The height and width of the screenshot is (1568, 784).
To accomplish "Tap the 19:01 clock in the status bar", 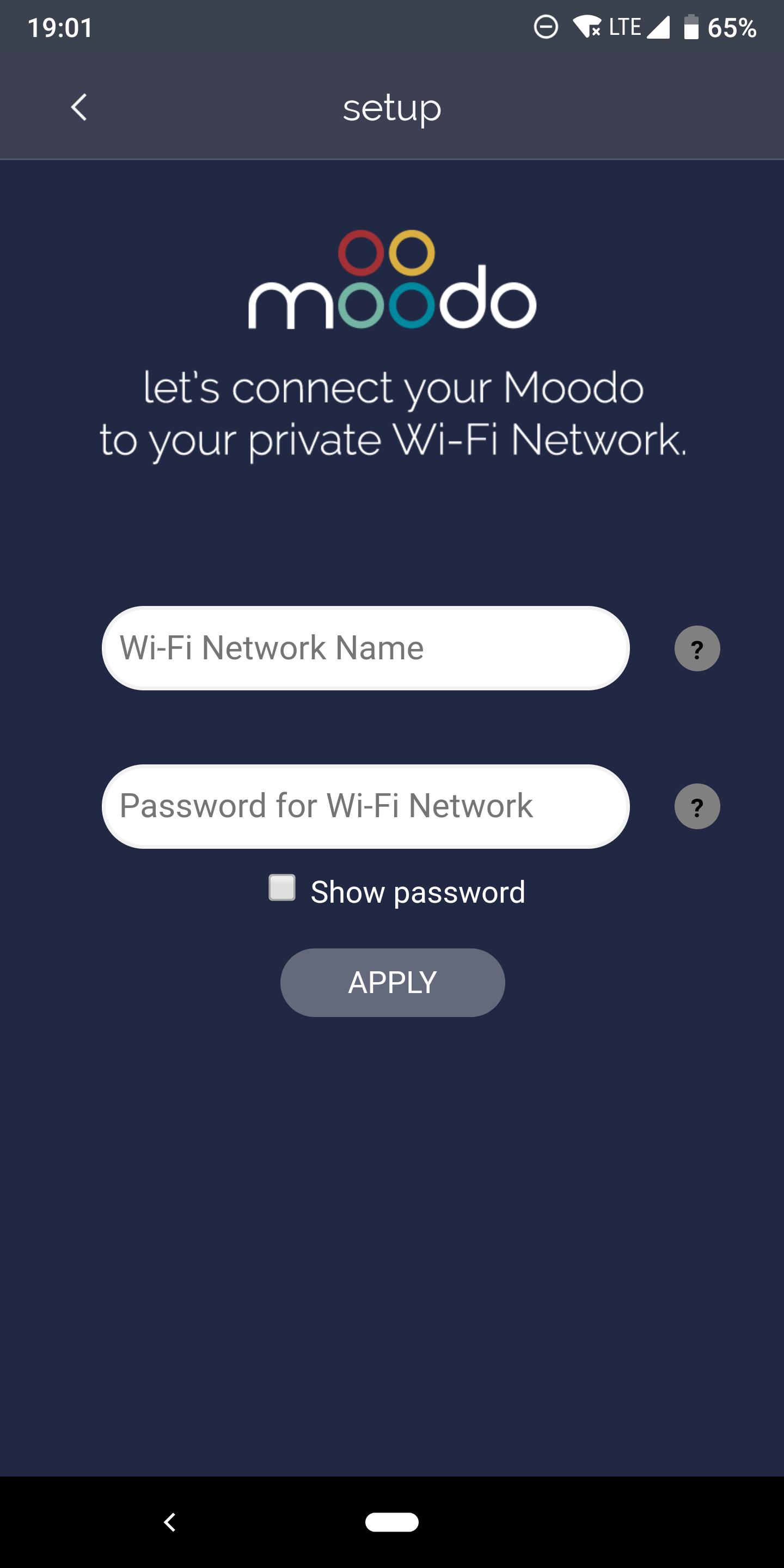I will pos(60,27).
